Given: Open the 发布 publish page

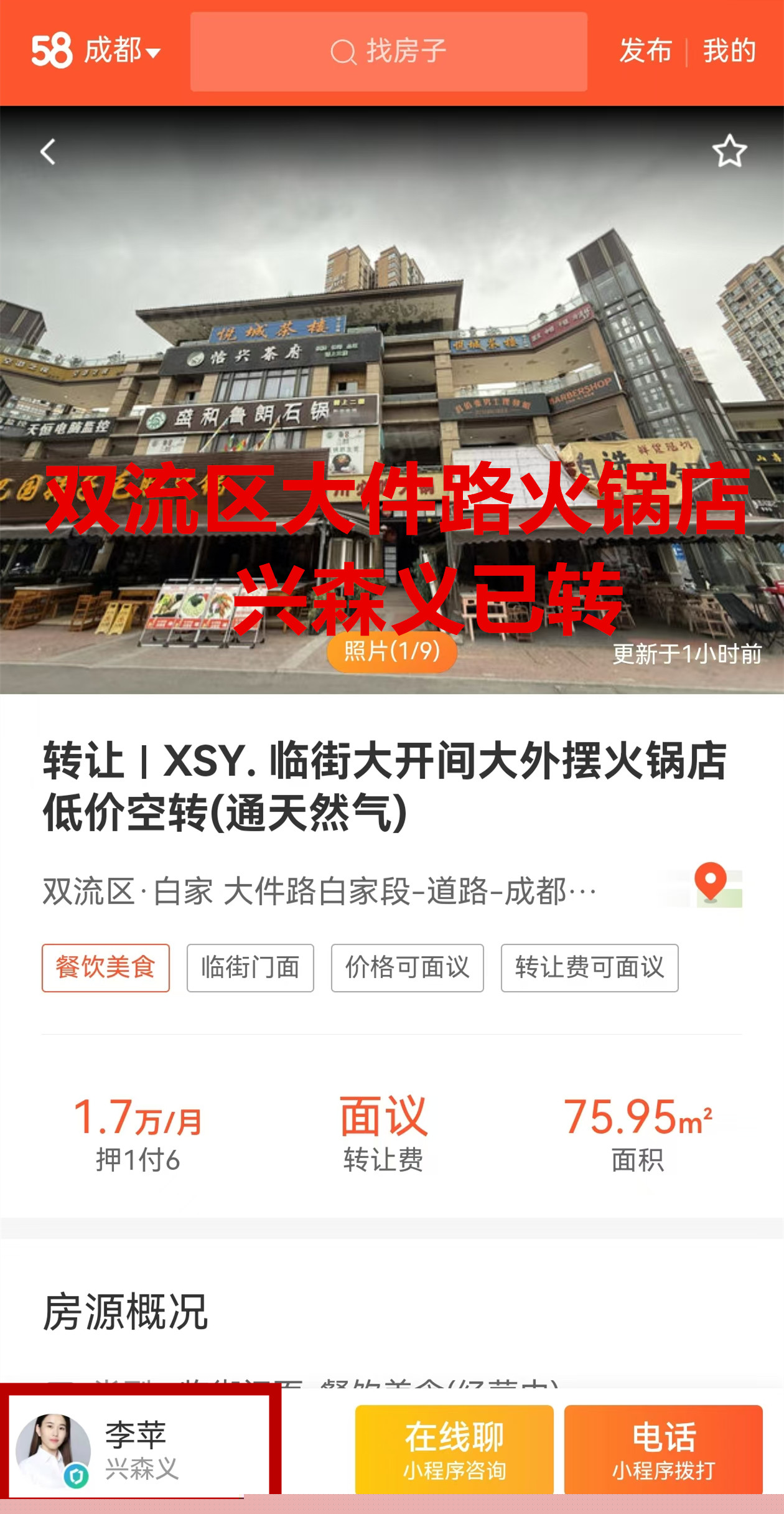Looking at the screenshot, I should (645, 51).
